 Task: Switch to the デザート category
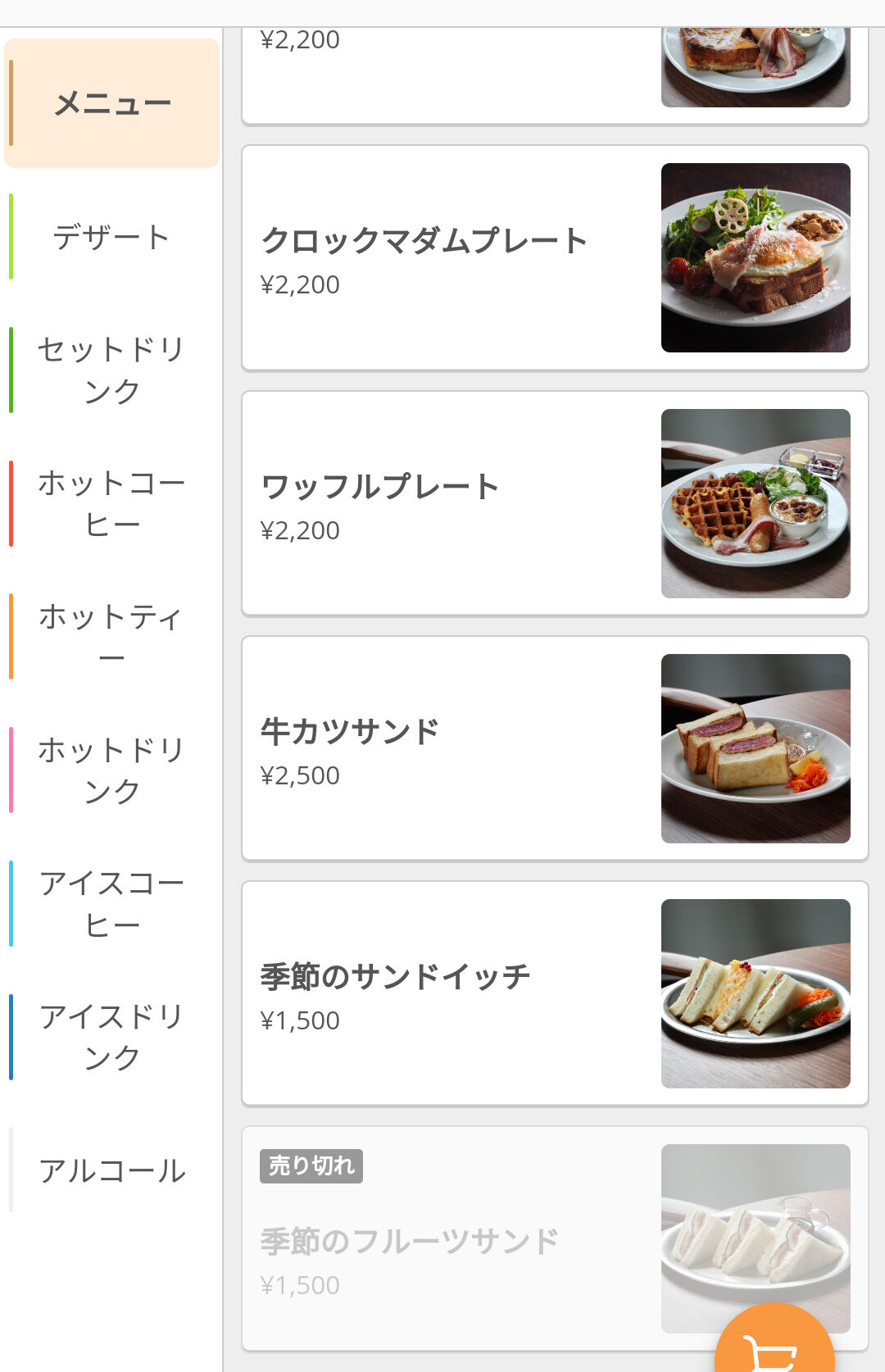pos(112,237)
